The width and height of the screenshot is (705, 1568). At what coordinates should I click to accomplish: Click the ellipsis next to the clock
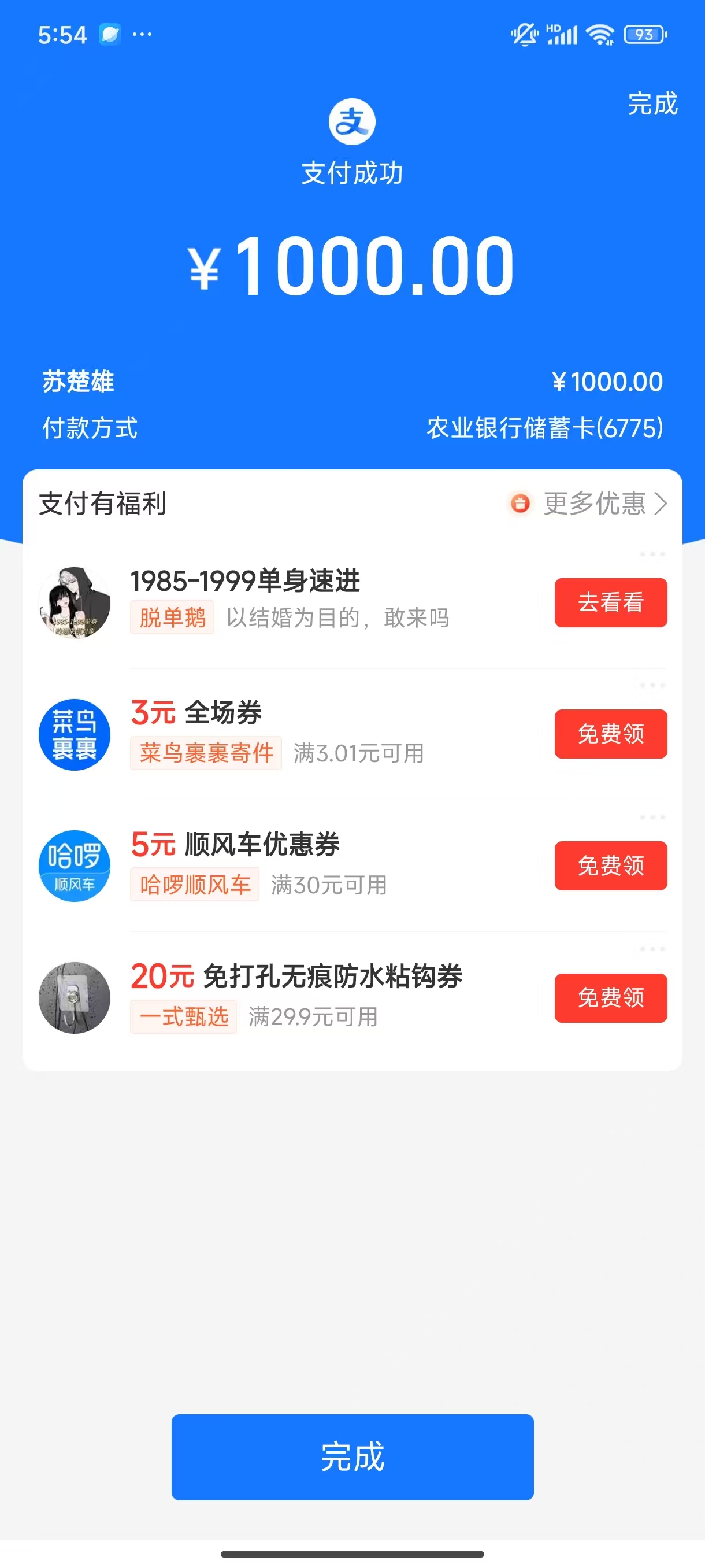coord(141,35)
